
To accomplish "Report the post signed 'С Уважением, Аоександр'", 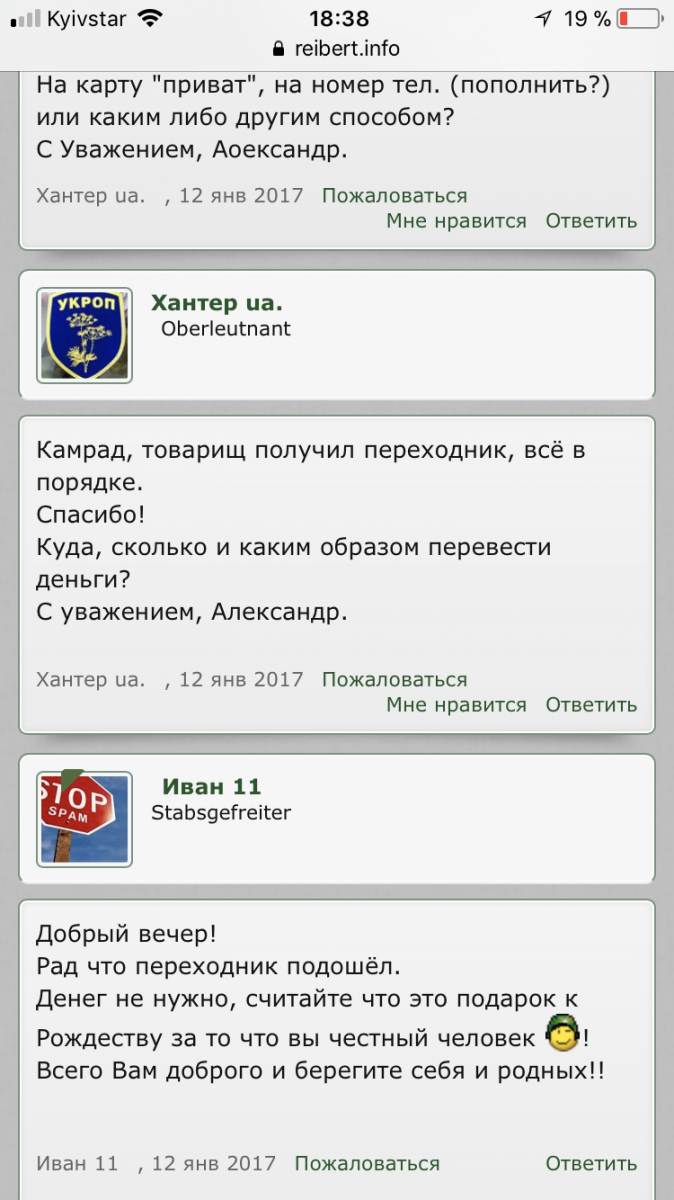I will [394, 195].
